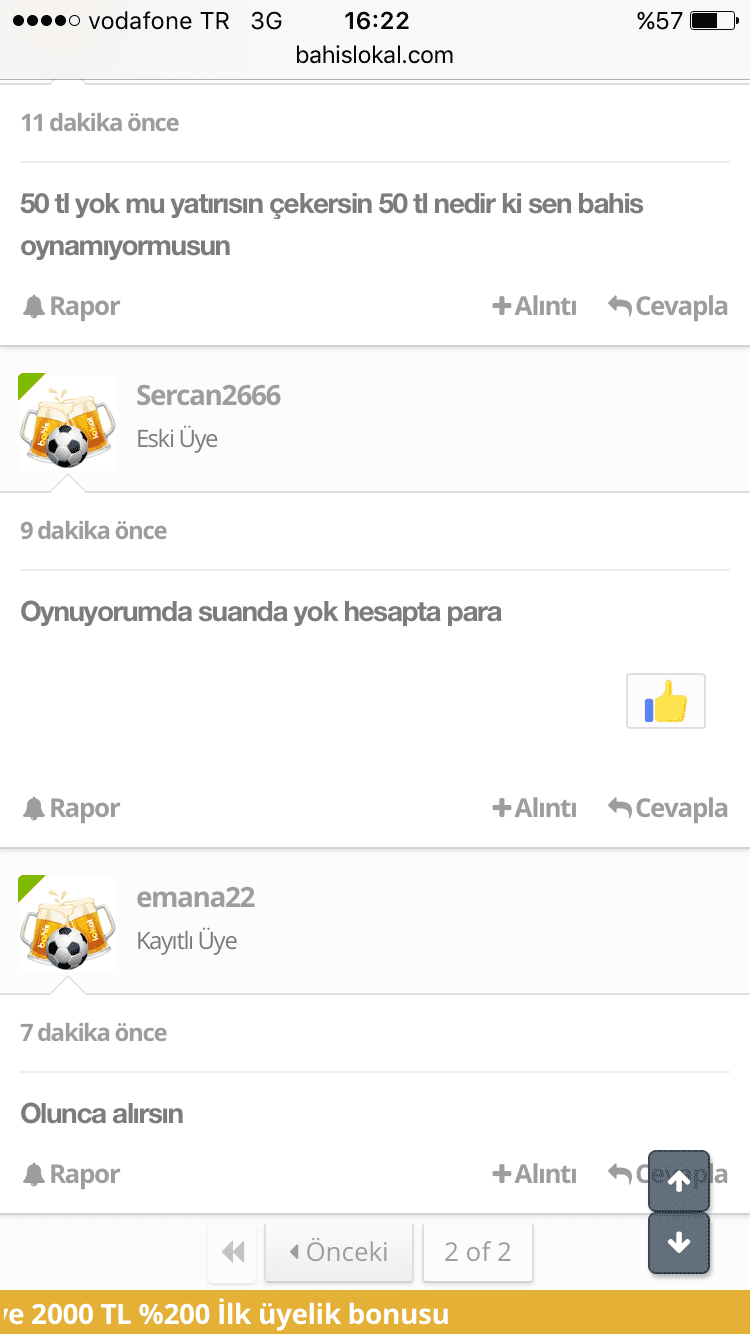Quote emana22's post with Alıntı
Viewport: 750px width, 1334px height.
click(x=534, y=1174)
